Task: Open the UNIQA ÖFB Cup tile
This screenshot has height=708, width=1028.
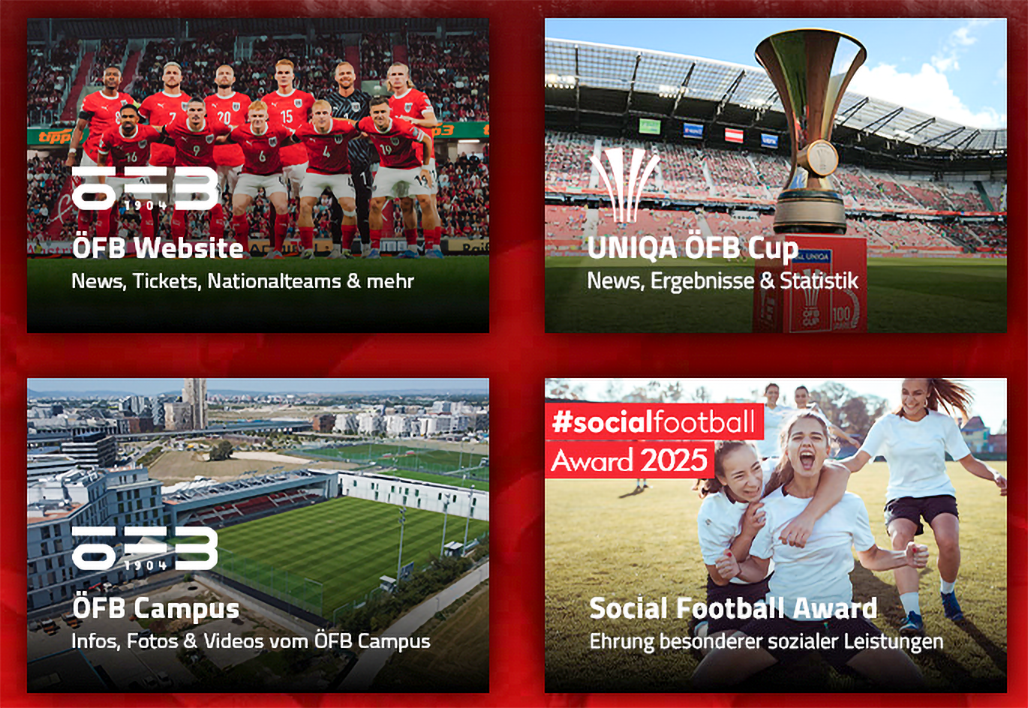Action: pyautogui.click(x=775, y=175)
